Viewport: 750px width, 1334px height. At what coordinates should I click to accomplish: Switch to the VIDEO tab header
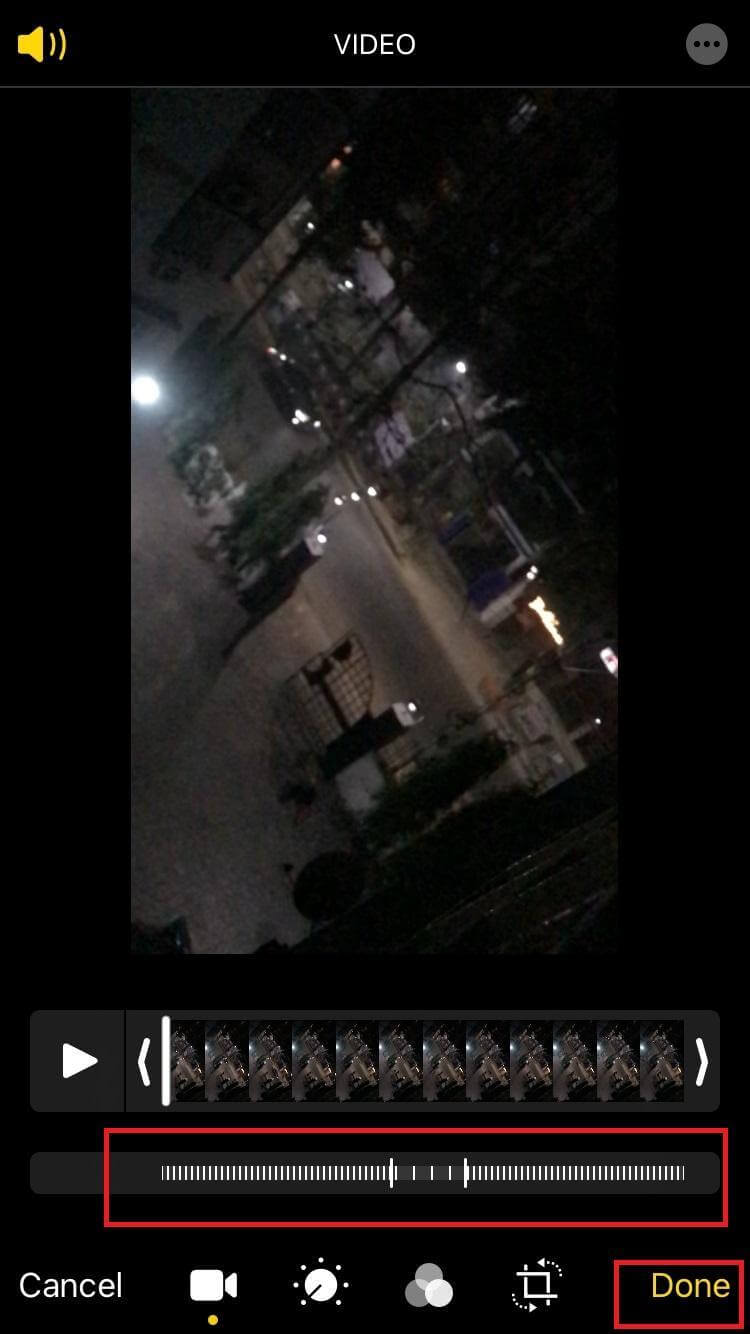375,43
